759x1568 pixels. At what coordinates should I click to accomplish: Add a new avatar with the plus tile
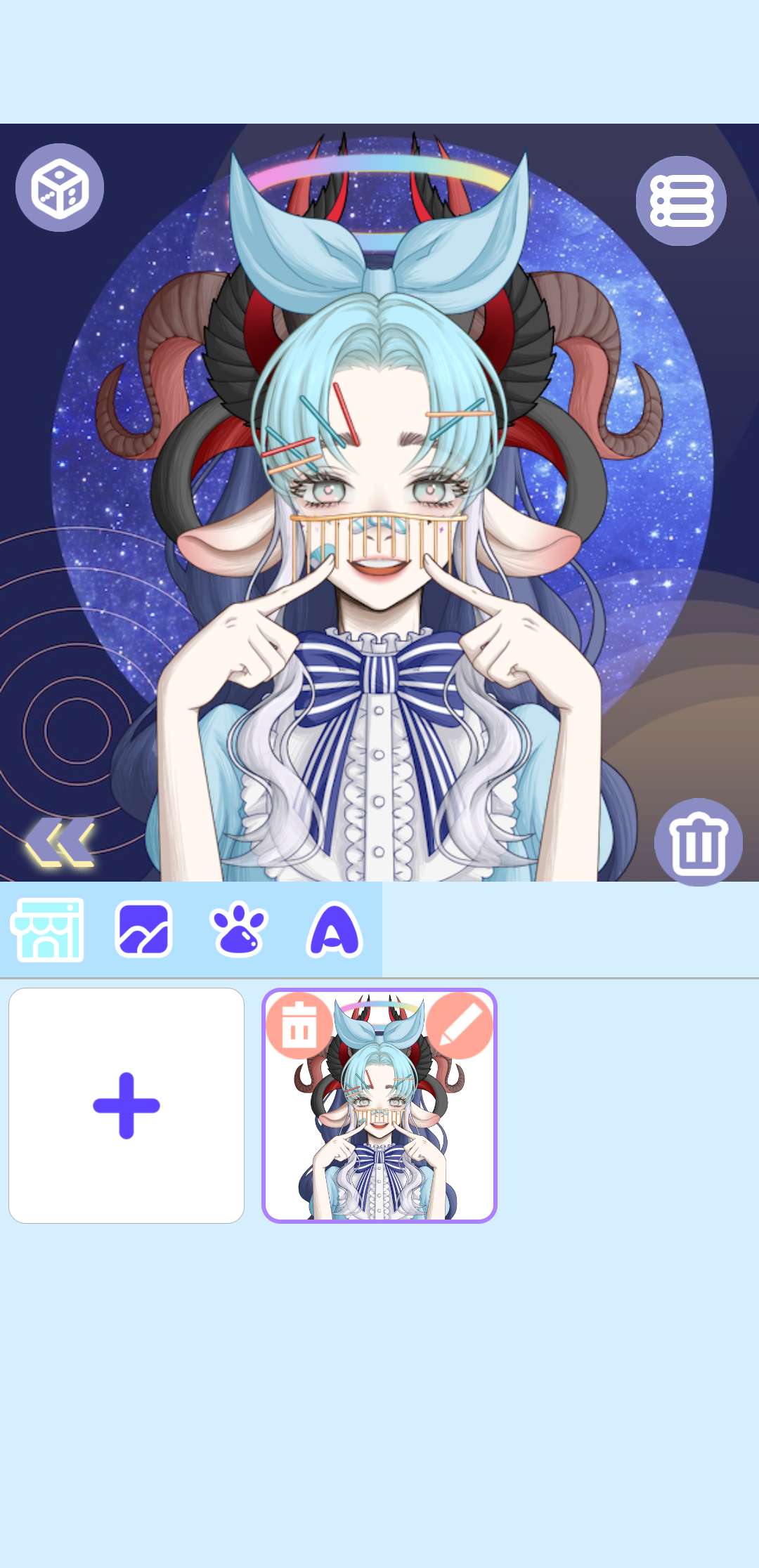126,1106
